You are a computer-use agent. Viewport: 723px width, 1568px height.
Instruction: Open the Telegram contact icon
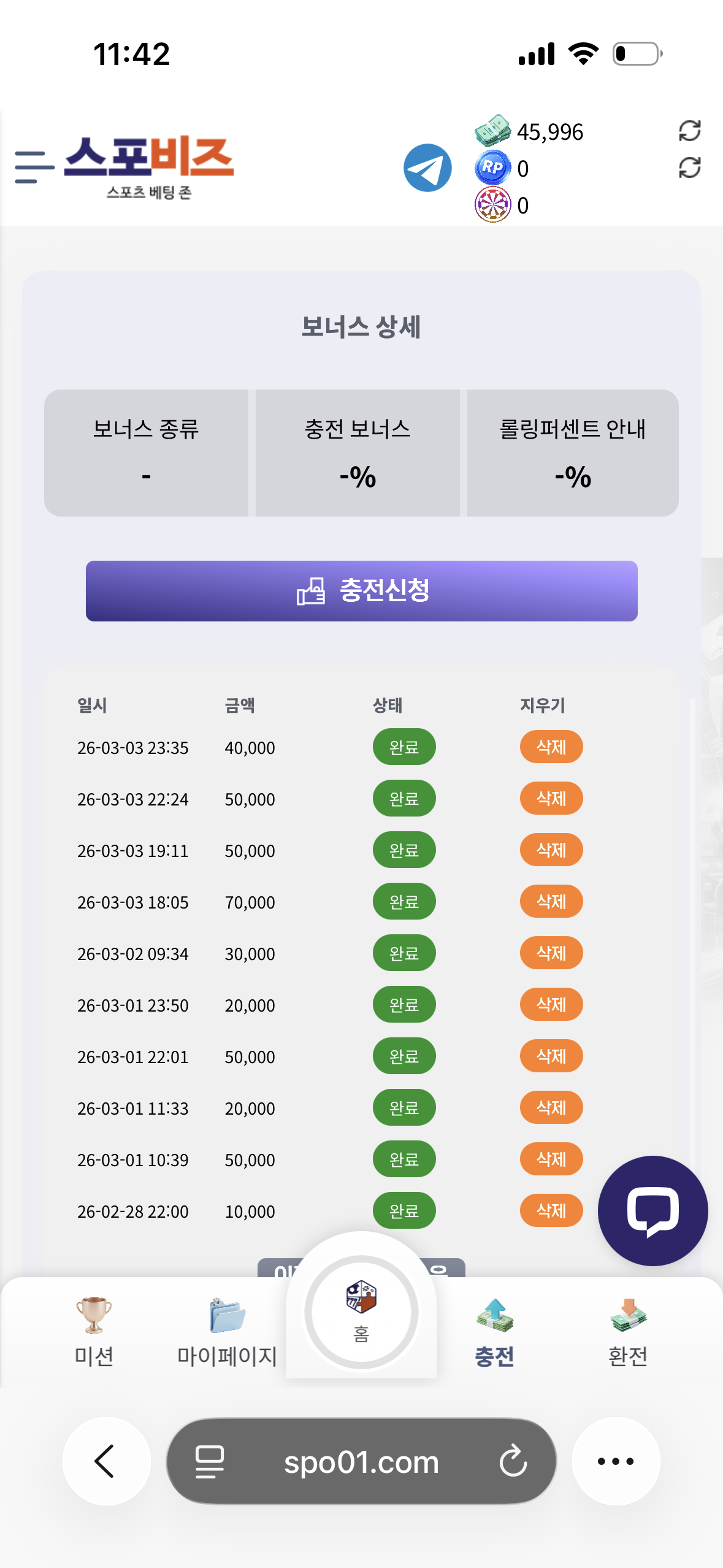(427, 167)
